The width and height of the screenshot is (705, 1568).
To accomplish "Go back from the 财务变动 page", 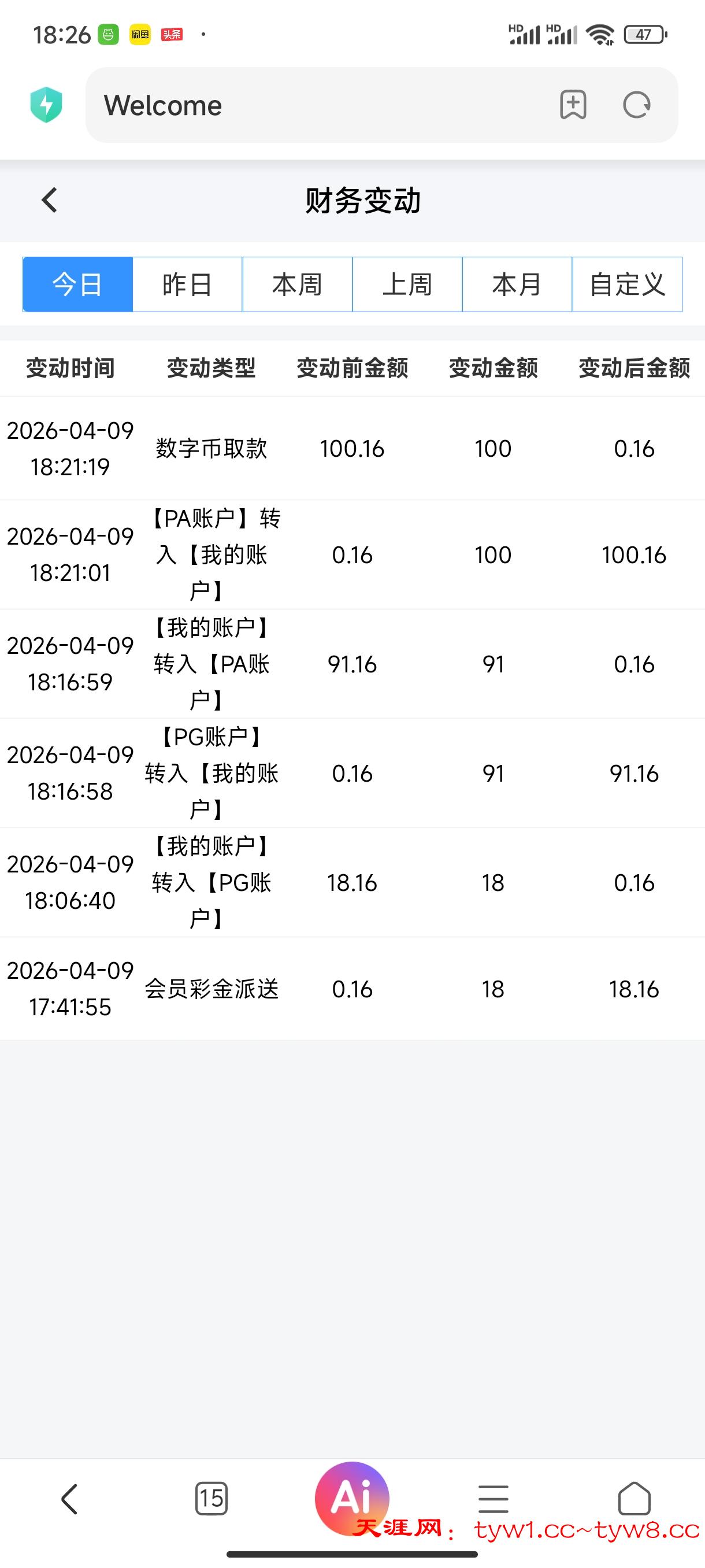I will [49, 200].
